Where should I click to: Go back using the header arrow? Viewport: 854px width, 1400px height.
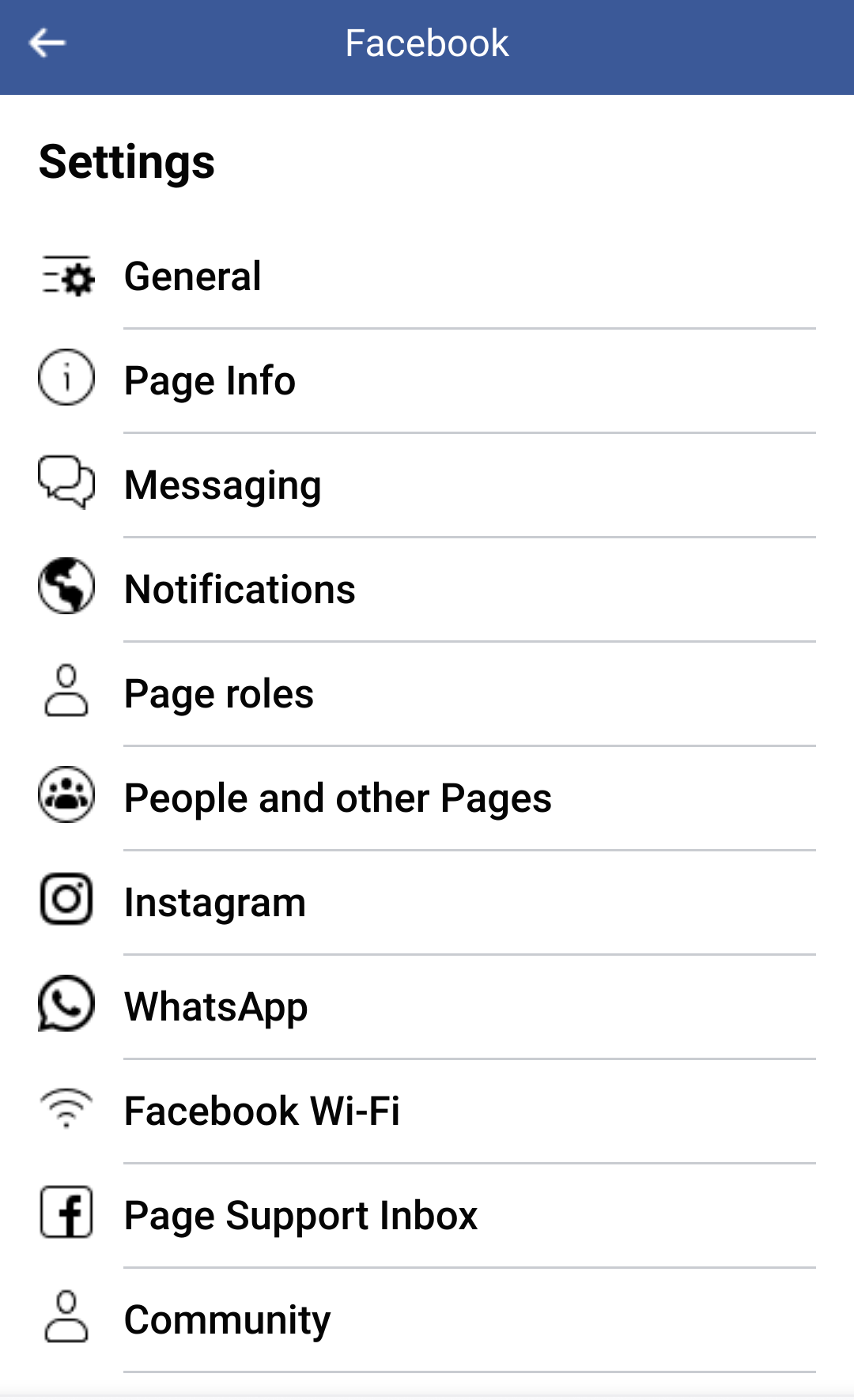(47, 43)
